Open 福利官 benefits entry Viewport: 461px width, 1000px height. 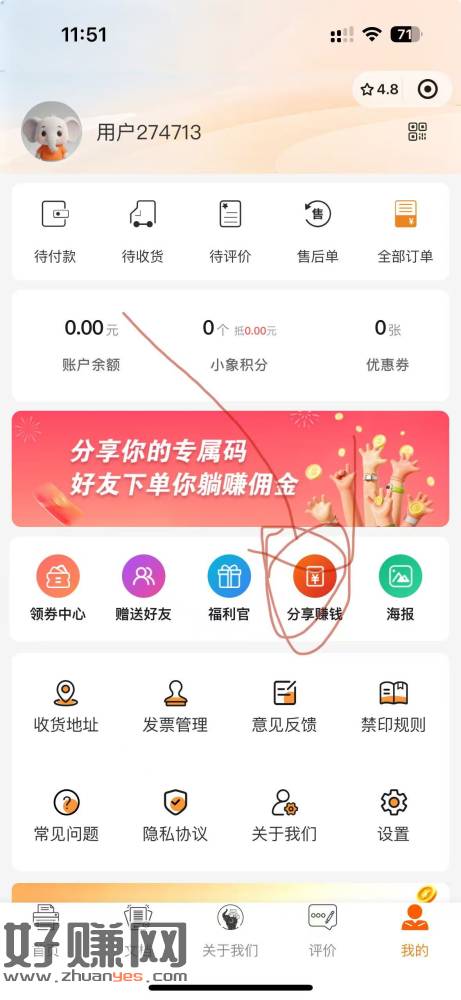tap(229, 589)
